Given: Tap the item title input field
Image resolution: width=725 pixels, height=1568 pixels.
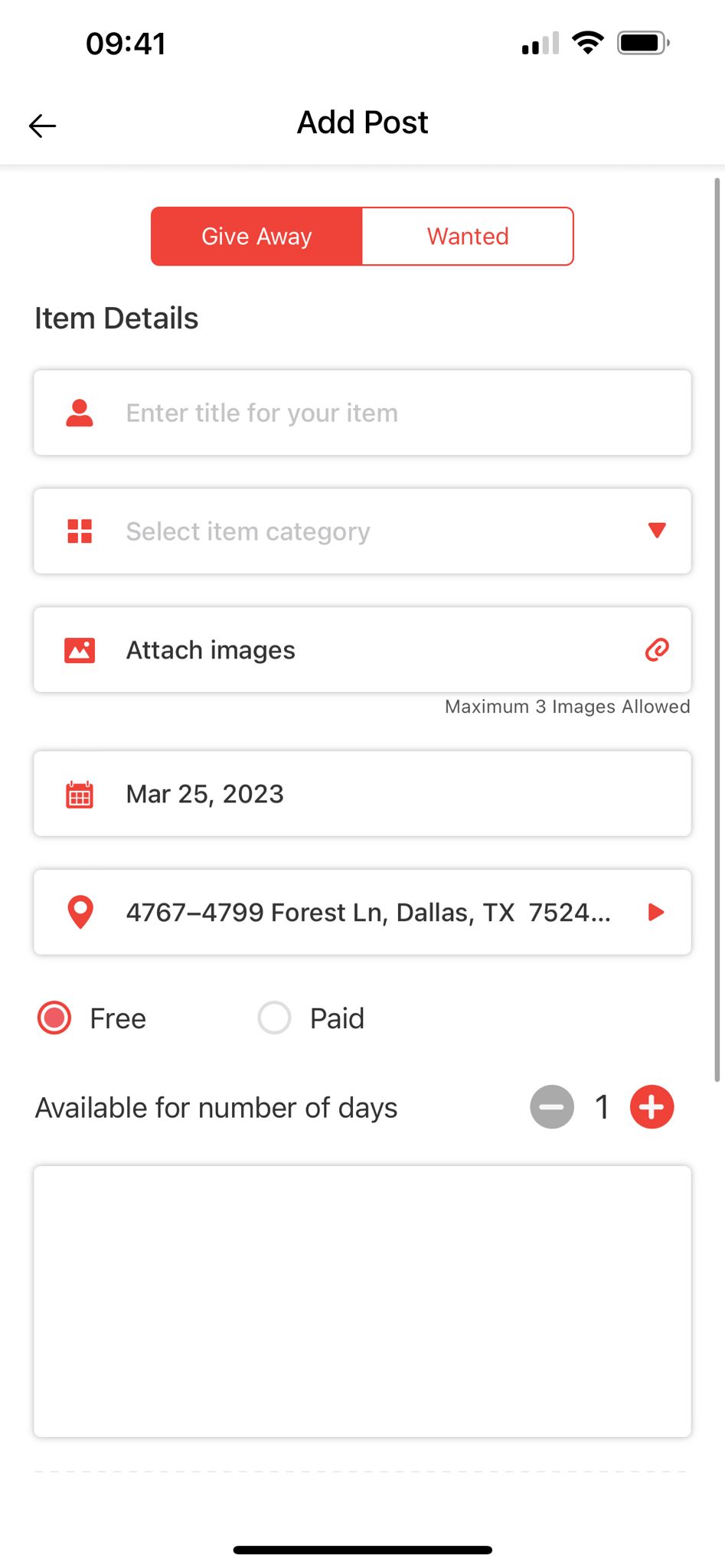Looking at the screenshot, I should click(x=362, y=413).
